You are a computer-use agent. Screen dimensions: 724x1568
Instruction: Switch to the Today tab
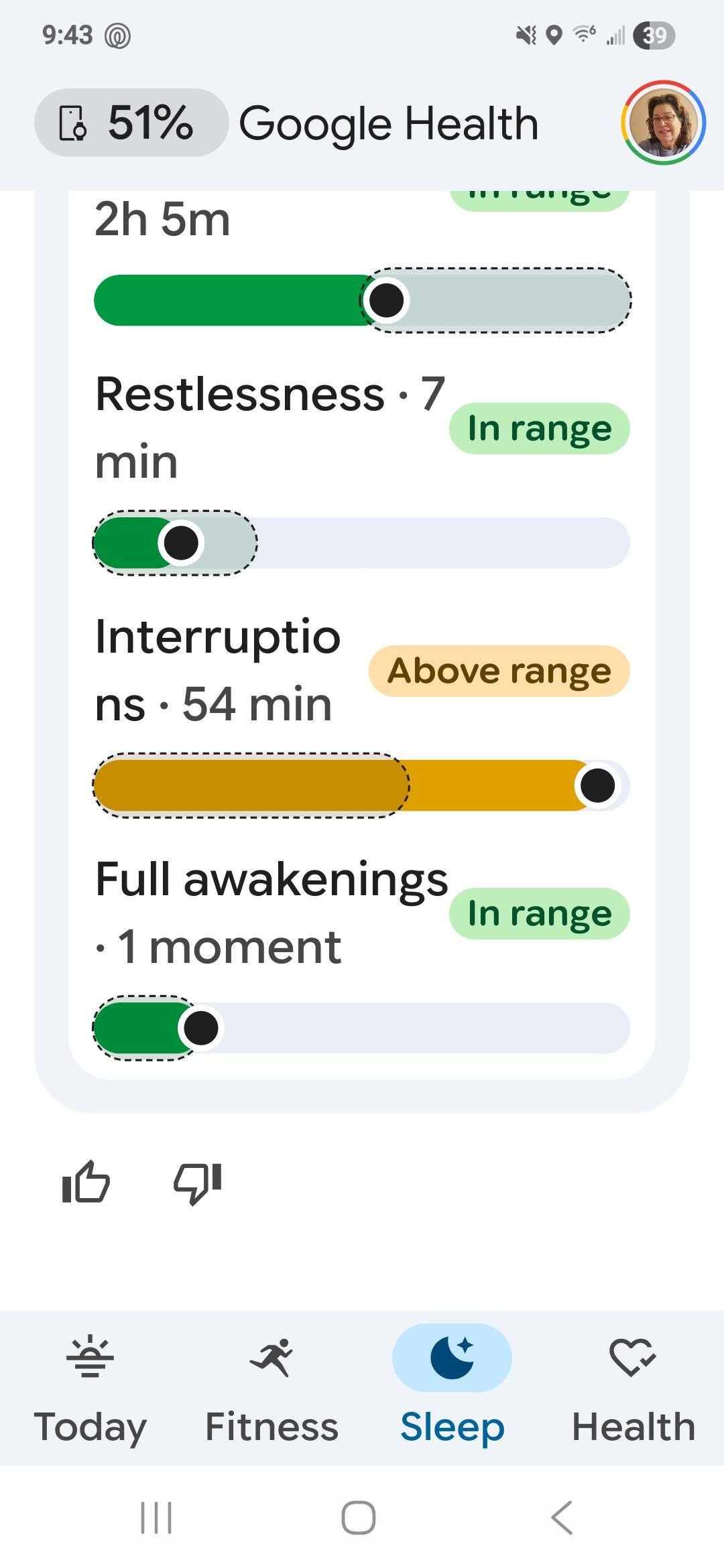tap(90, 1388)
